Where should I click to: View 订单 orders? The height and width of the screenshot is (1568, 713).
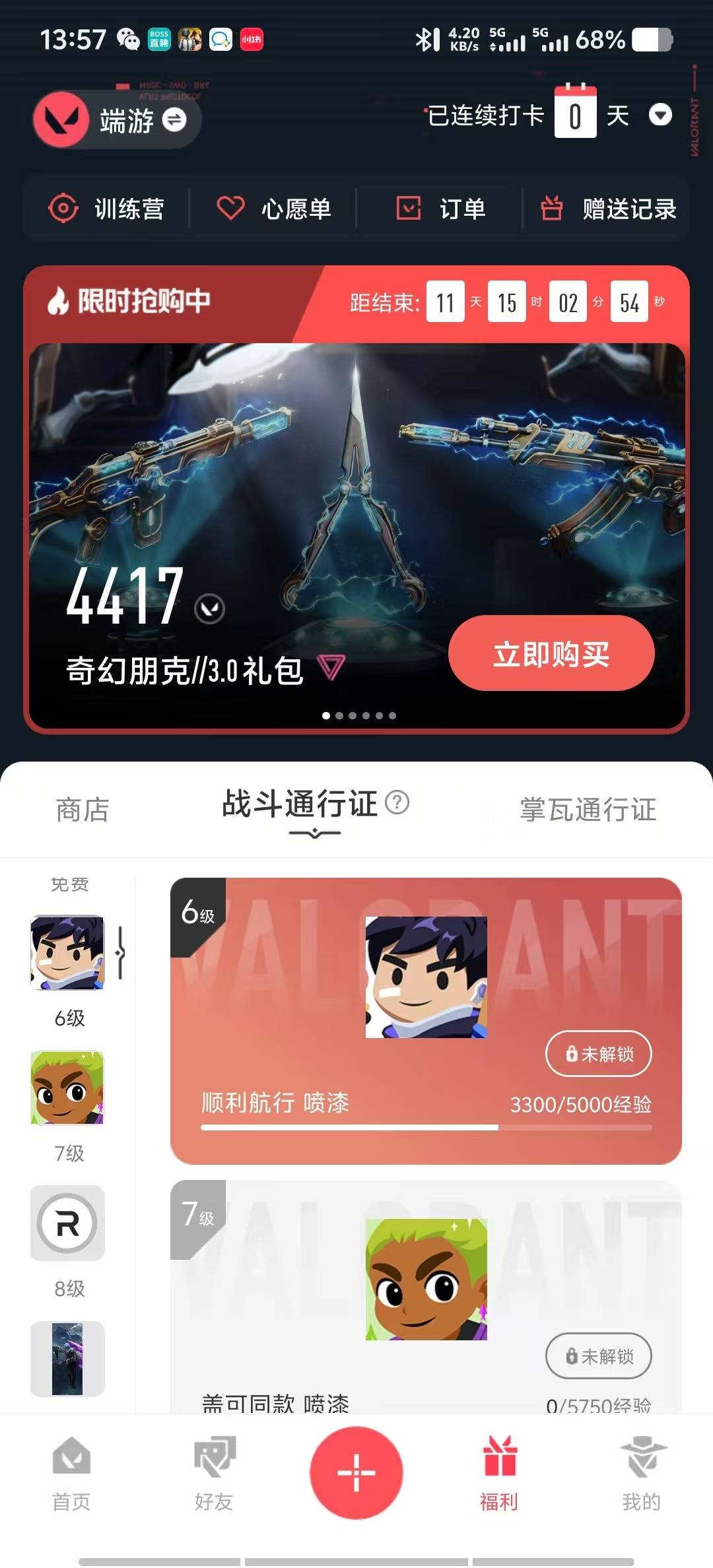(x=440, y=209)
